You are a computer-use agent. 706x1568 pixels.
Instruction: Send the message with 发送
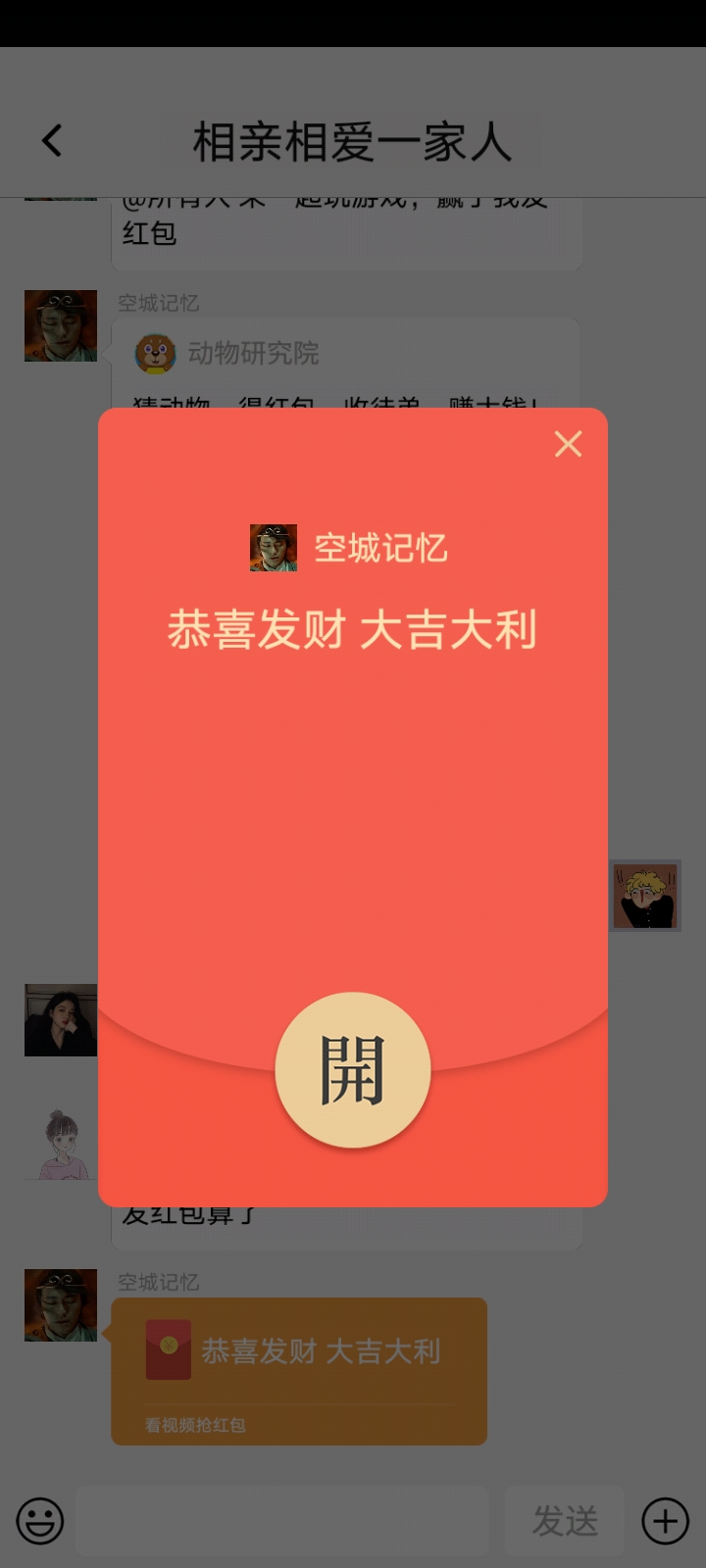click(x=565, y=1521)
